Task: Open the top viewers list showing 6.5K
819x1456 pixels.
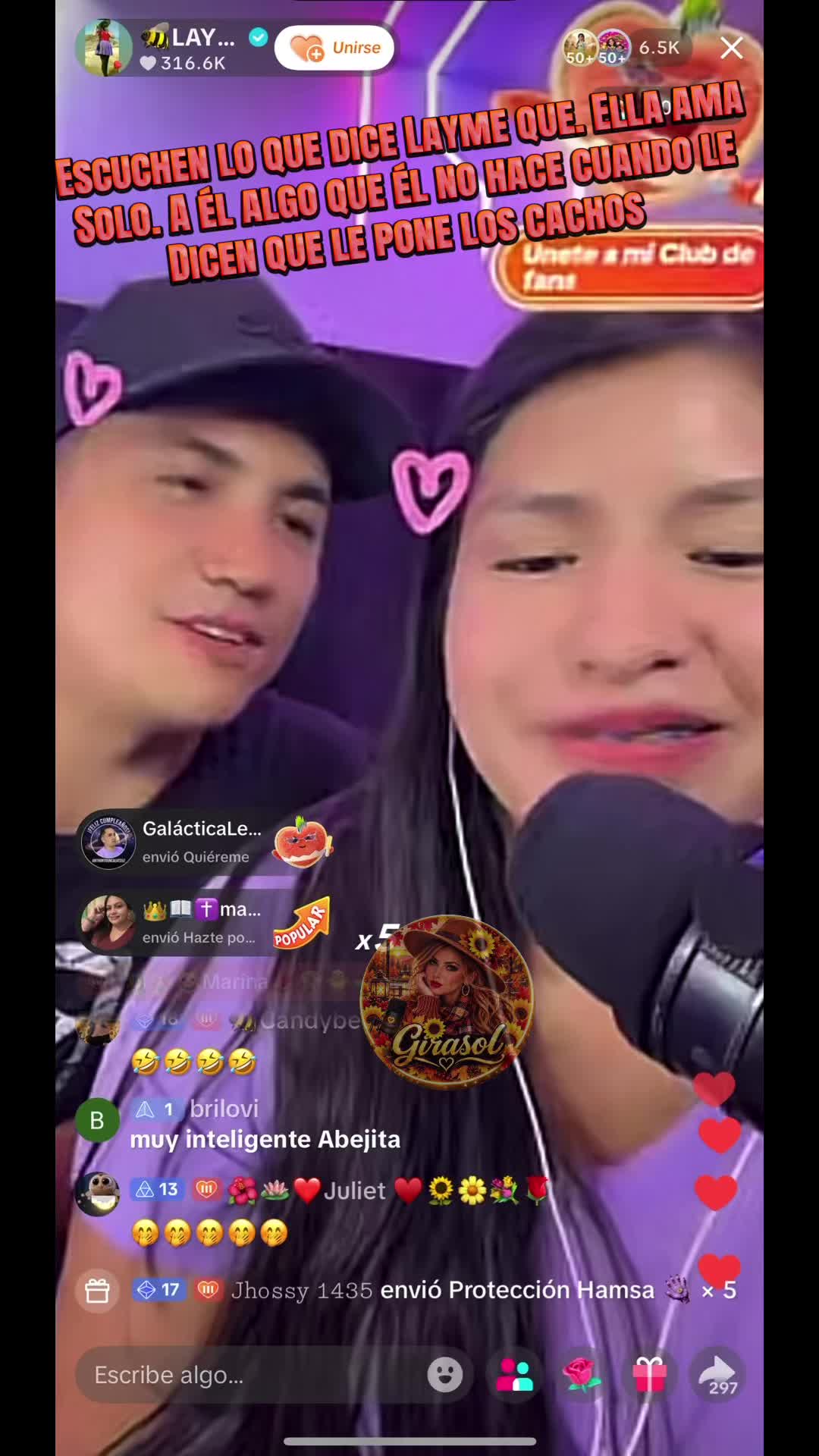Action: click(x=623, y=48)
